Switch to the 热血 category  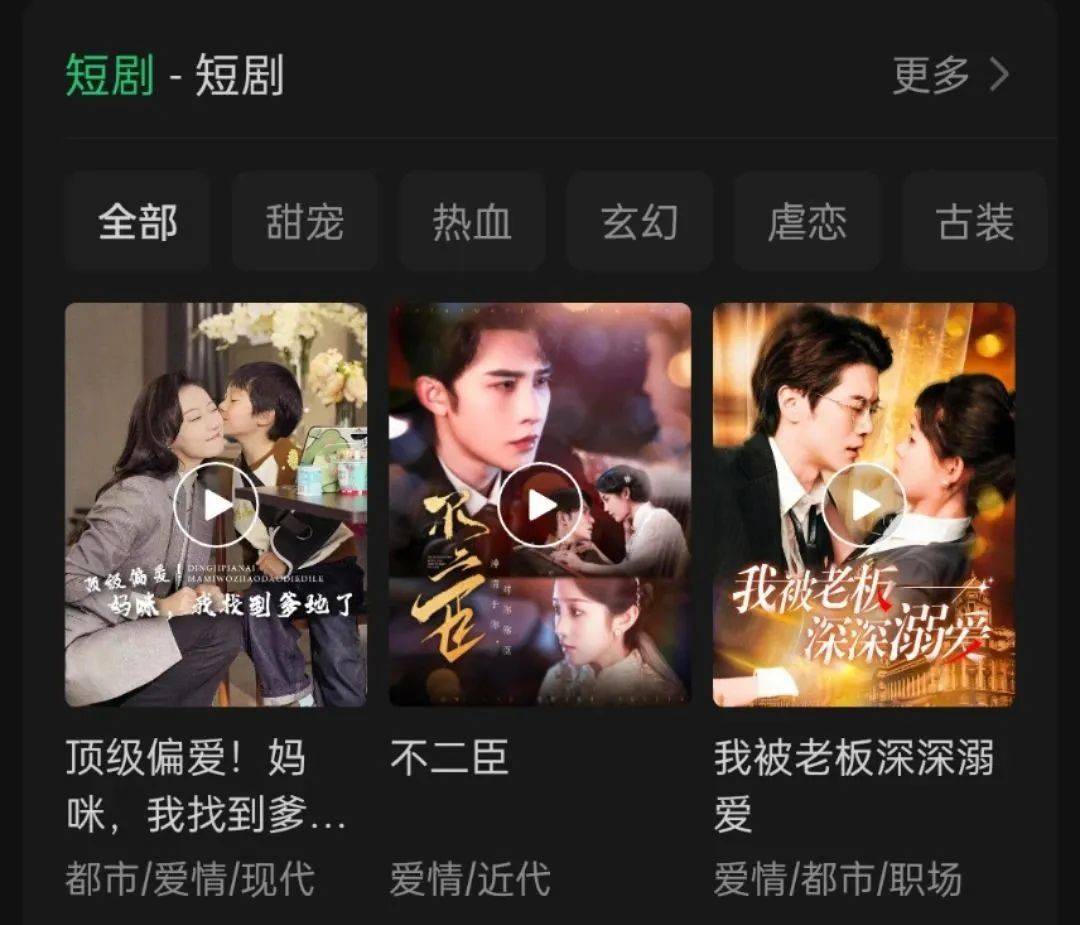coord(472,222)
